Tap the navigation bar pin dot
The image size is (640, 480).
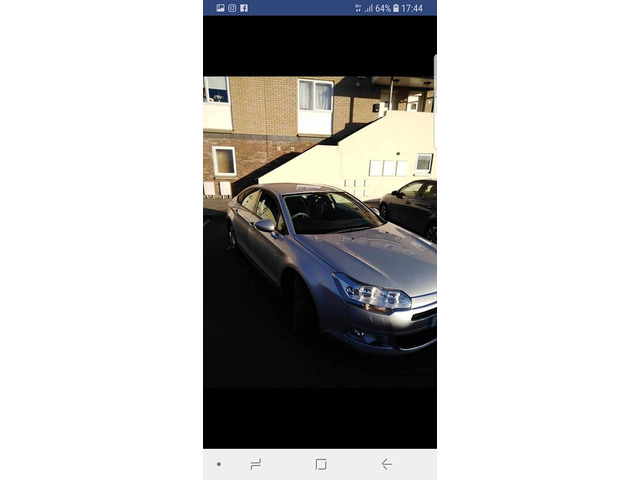[219, 464]
